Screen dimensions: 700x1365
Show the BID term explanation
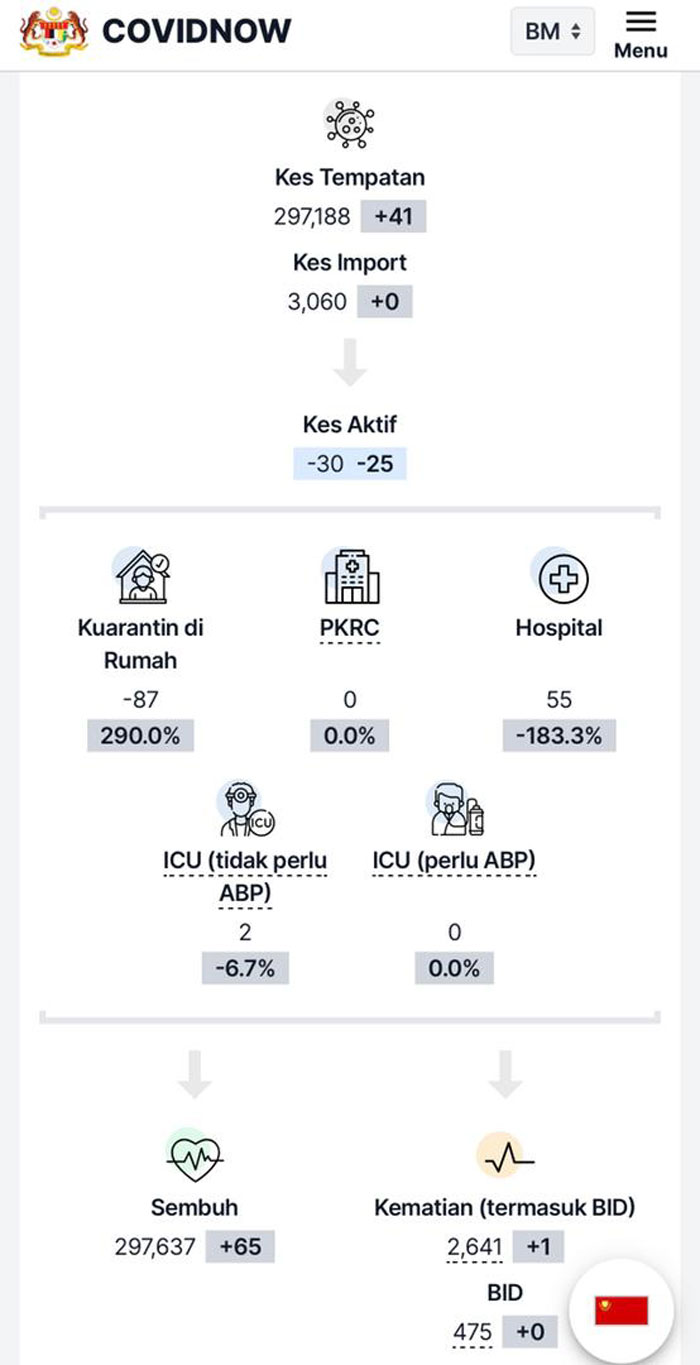tap(505, 1293)
